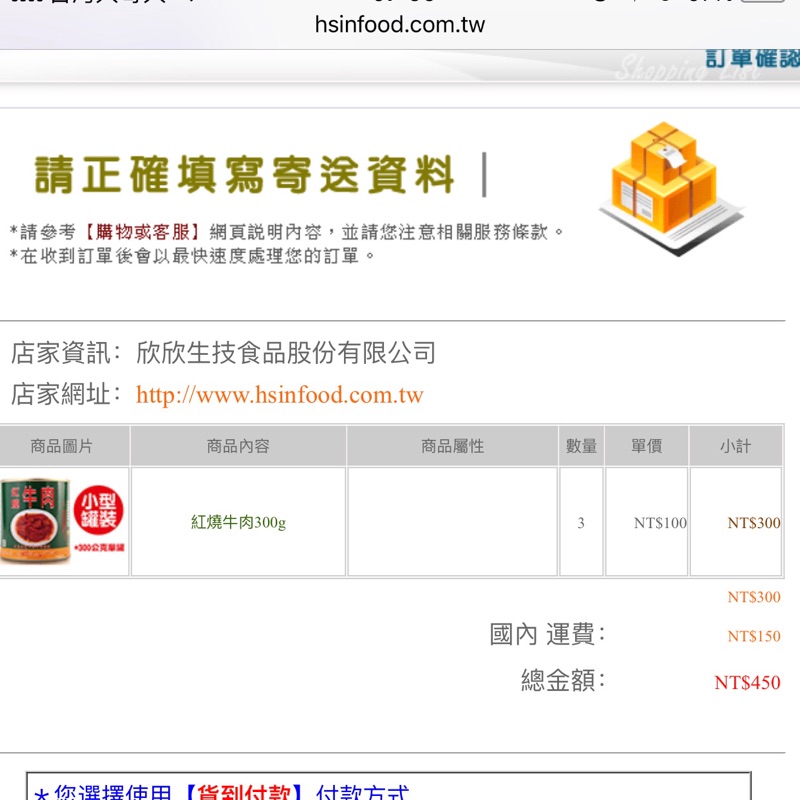
Task: Open the 紅燒牛肉300g product name link
Action: (238, 522)
